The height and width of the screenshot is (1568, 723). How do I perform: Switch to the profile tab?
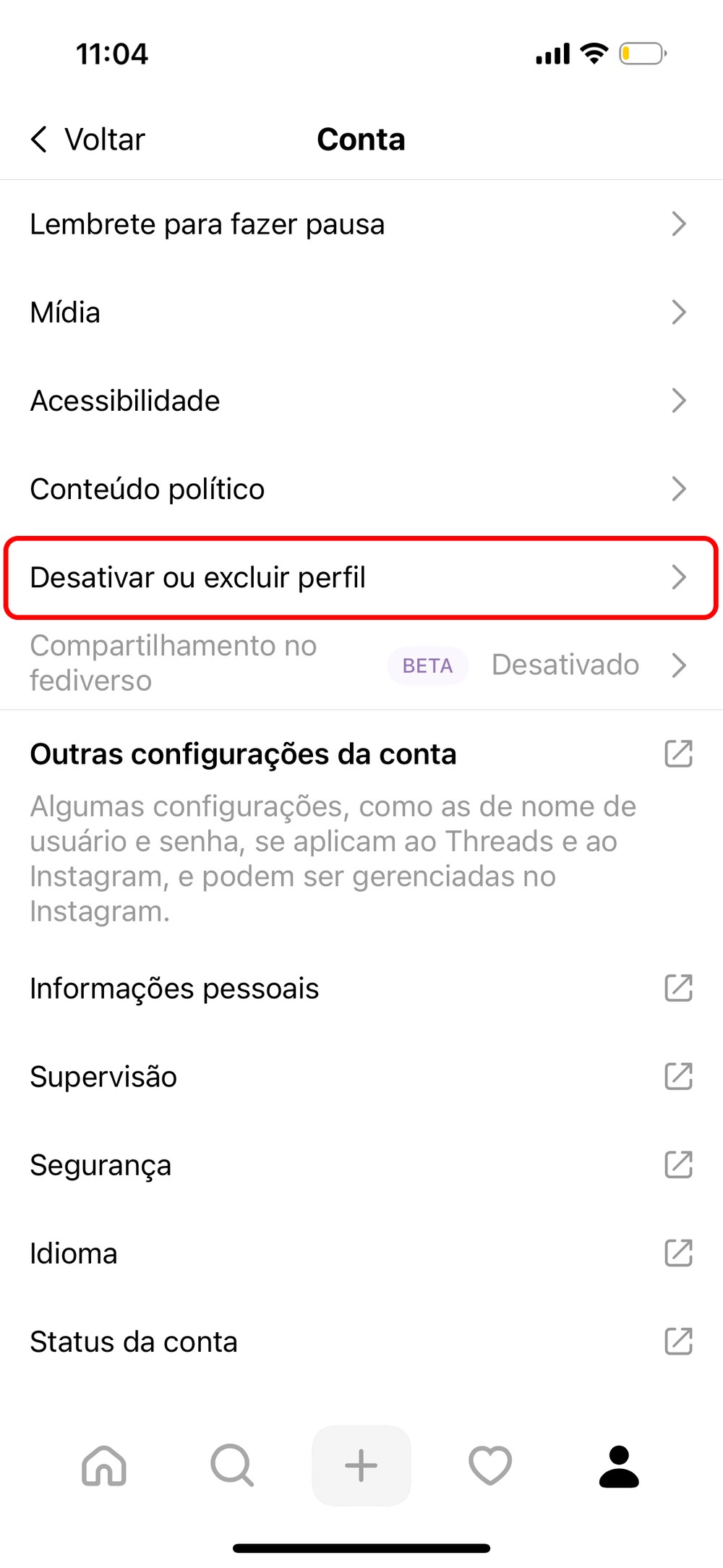click(x=619, y=1465)
